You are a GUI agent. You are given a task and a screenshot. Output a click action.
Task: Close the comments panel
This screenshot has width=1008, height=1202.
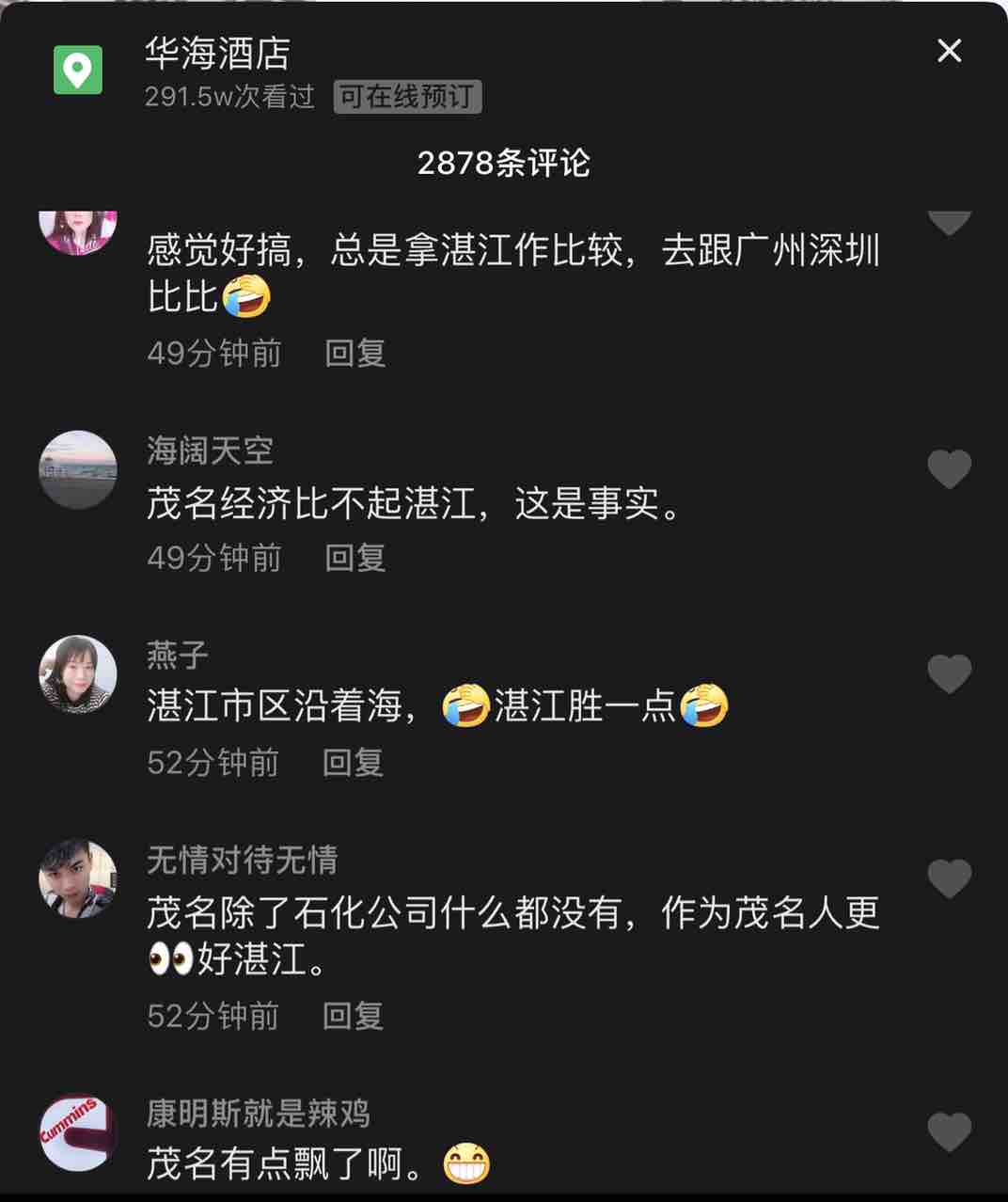tap(949, 51)
